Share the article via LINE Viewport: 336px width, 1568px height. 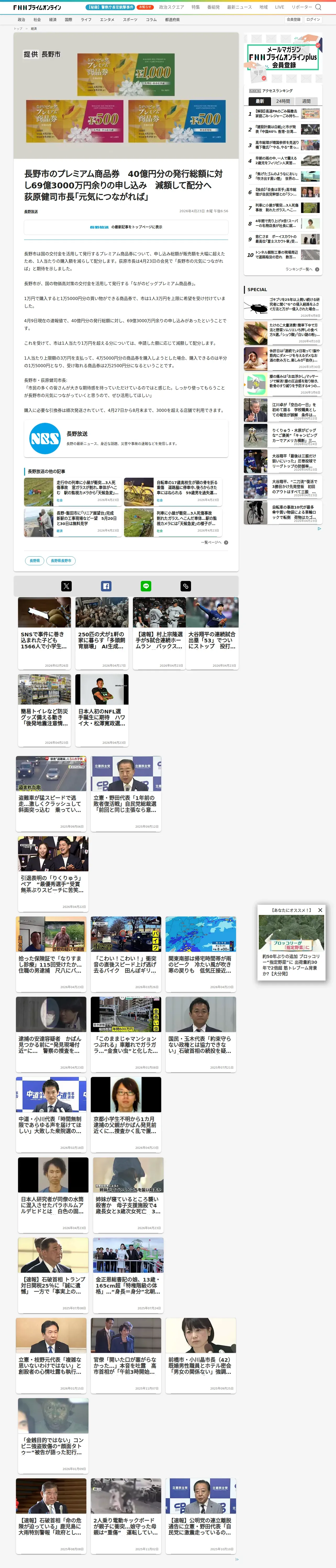146,586
